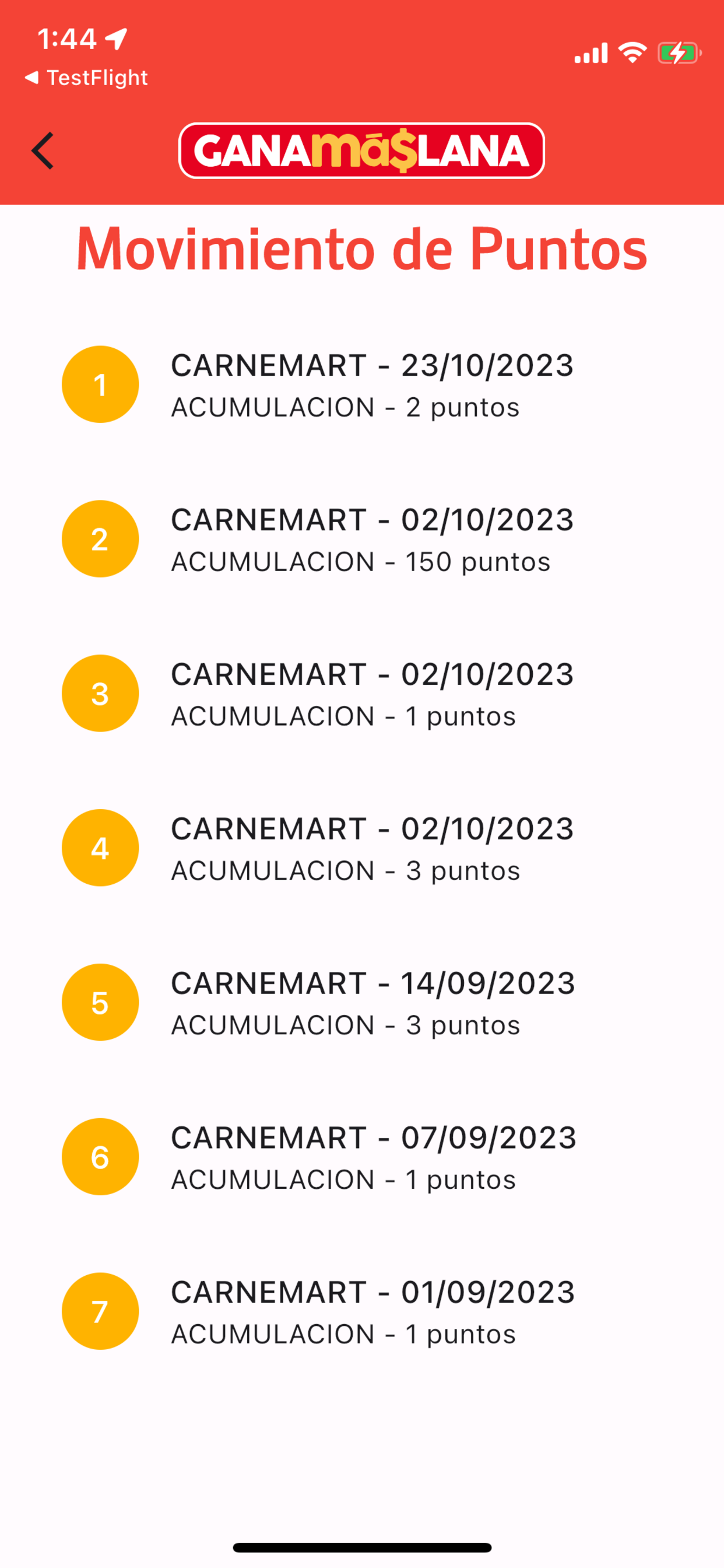Open the 07/09/2023 Carnemart movement
724x1568 pixels.
[362, 1157]
